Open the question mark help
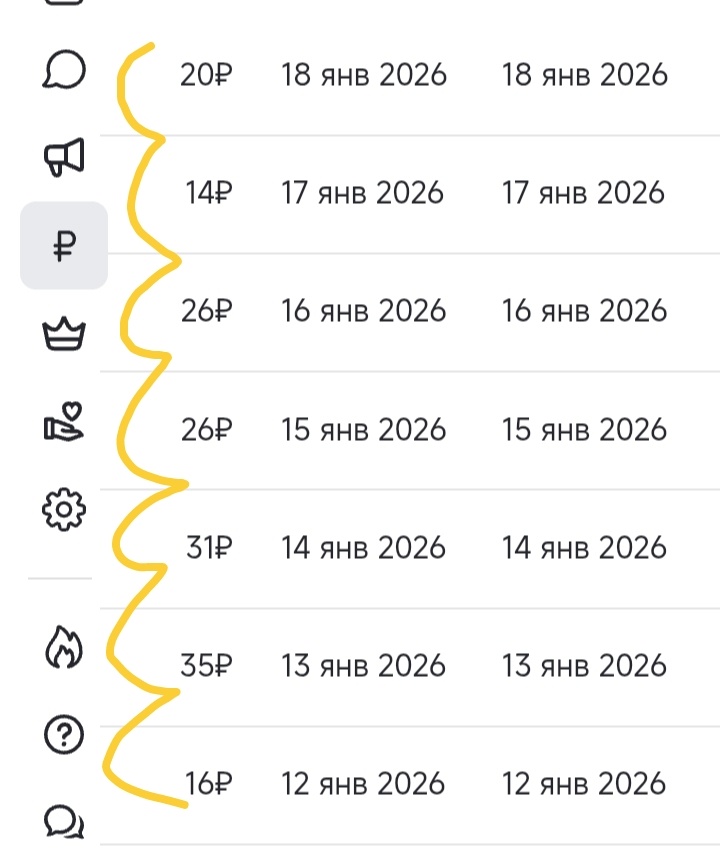Viewport: 720px width, 861px height. pyautogui.click(x=64, y=736)
